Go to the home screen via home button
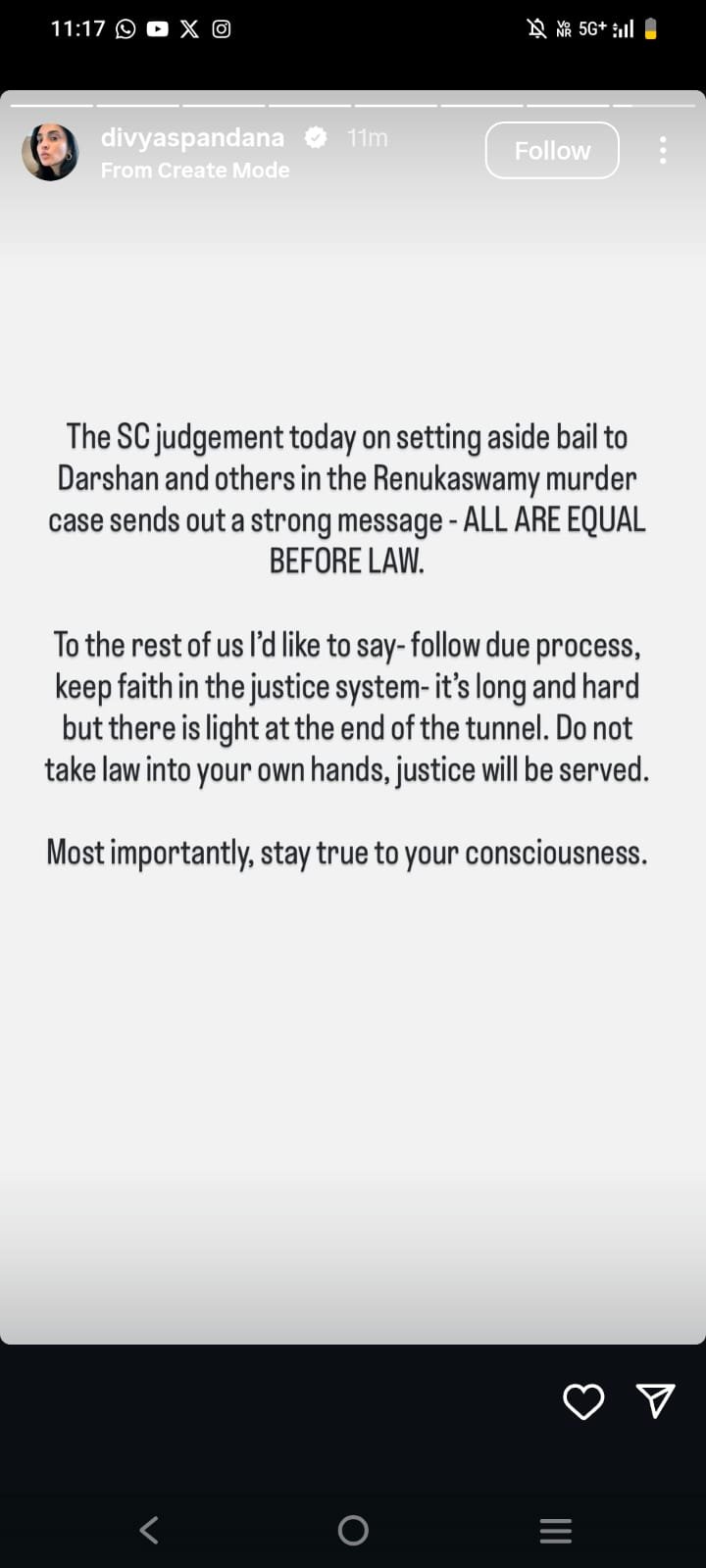706x1568 pixels. [x=353, y=1530]
